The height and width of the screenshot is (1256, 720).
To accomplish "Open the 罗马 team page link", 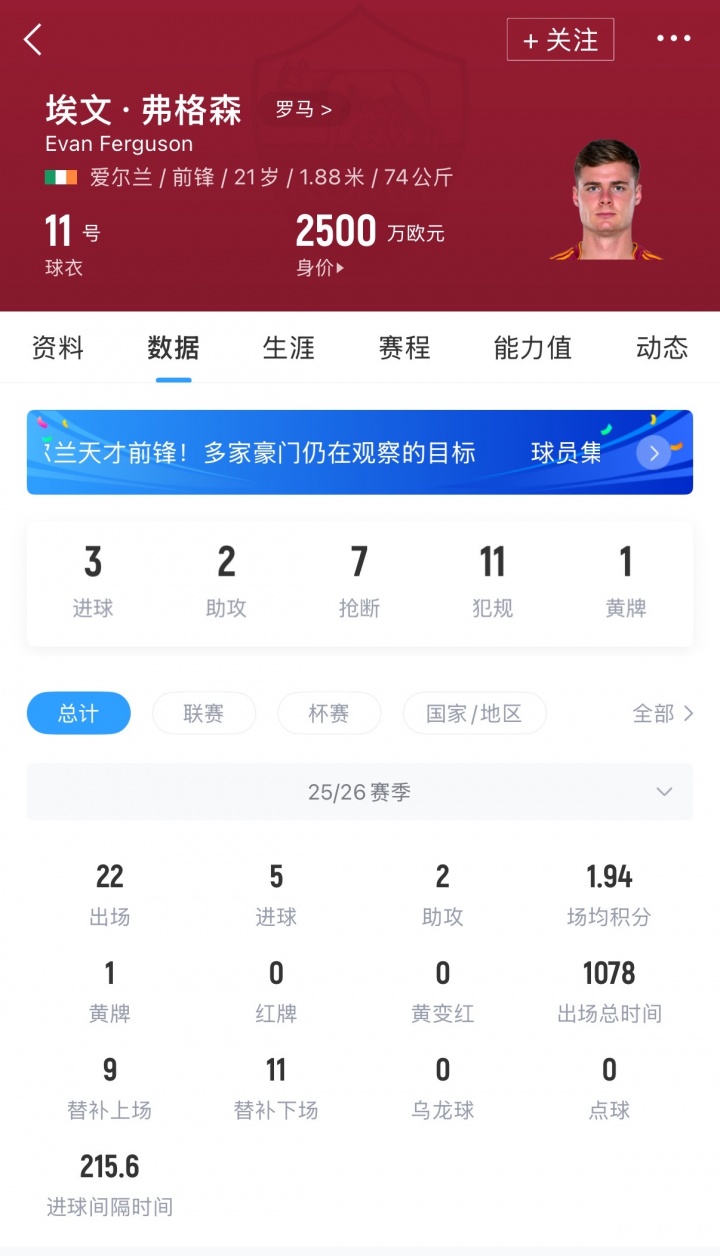I will click(x=303, y=109).
